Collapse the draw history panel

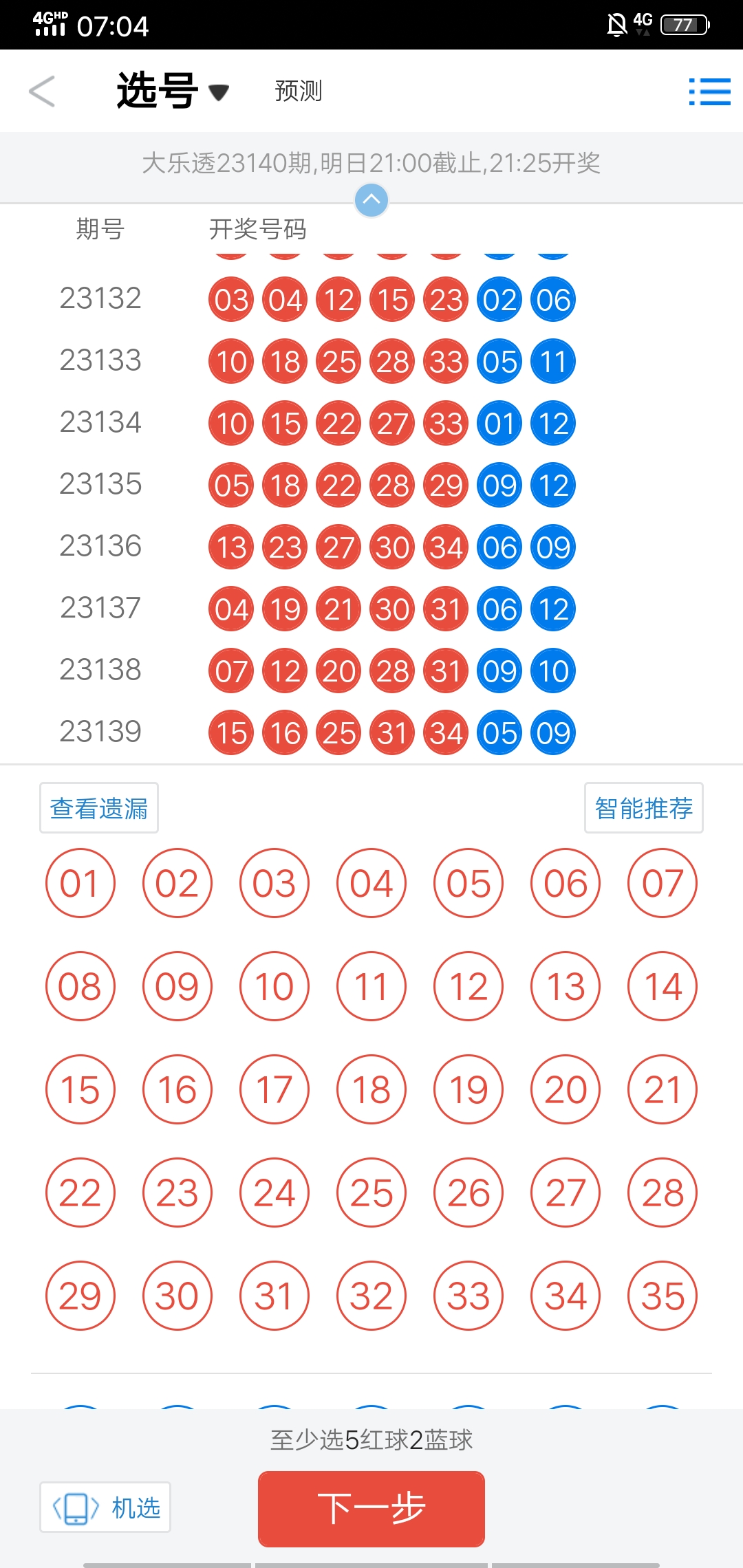[371, 200]
